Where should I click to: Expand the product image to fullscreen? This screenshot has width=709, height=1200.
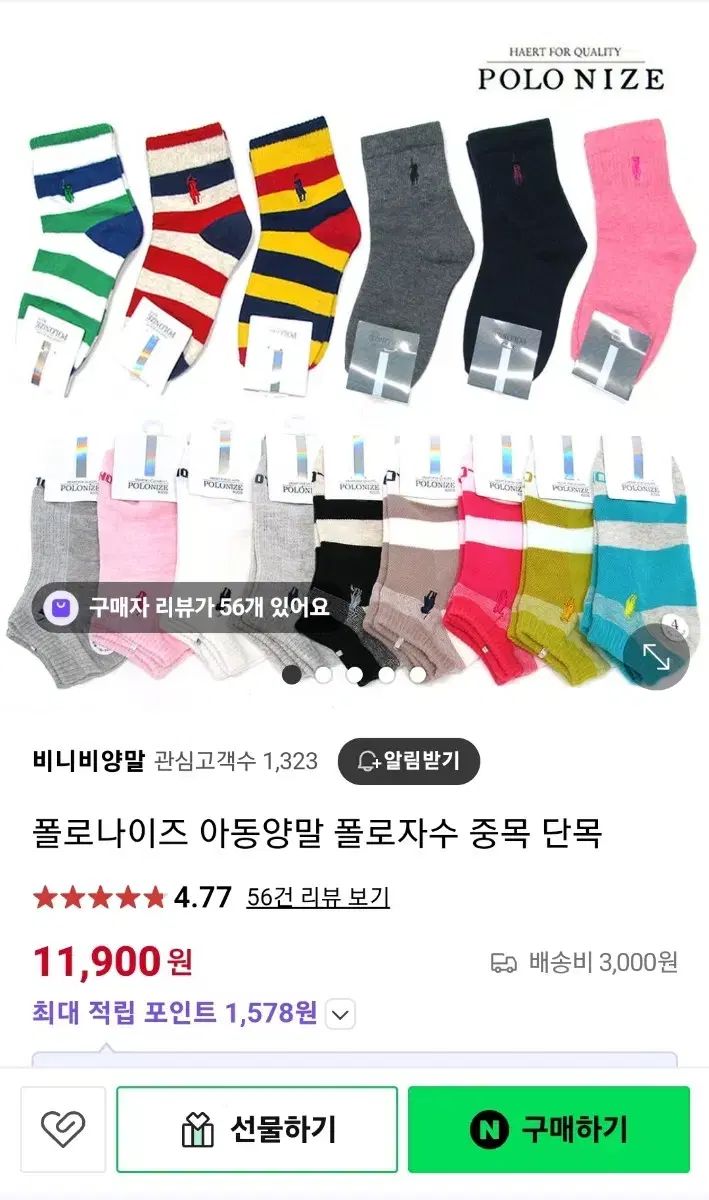tap(656, 656)
